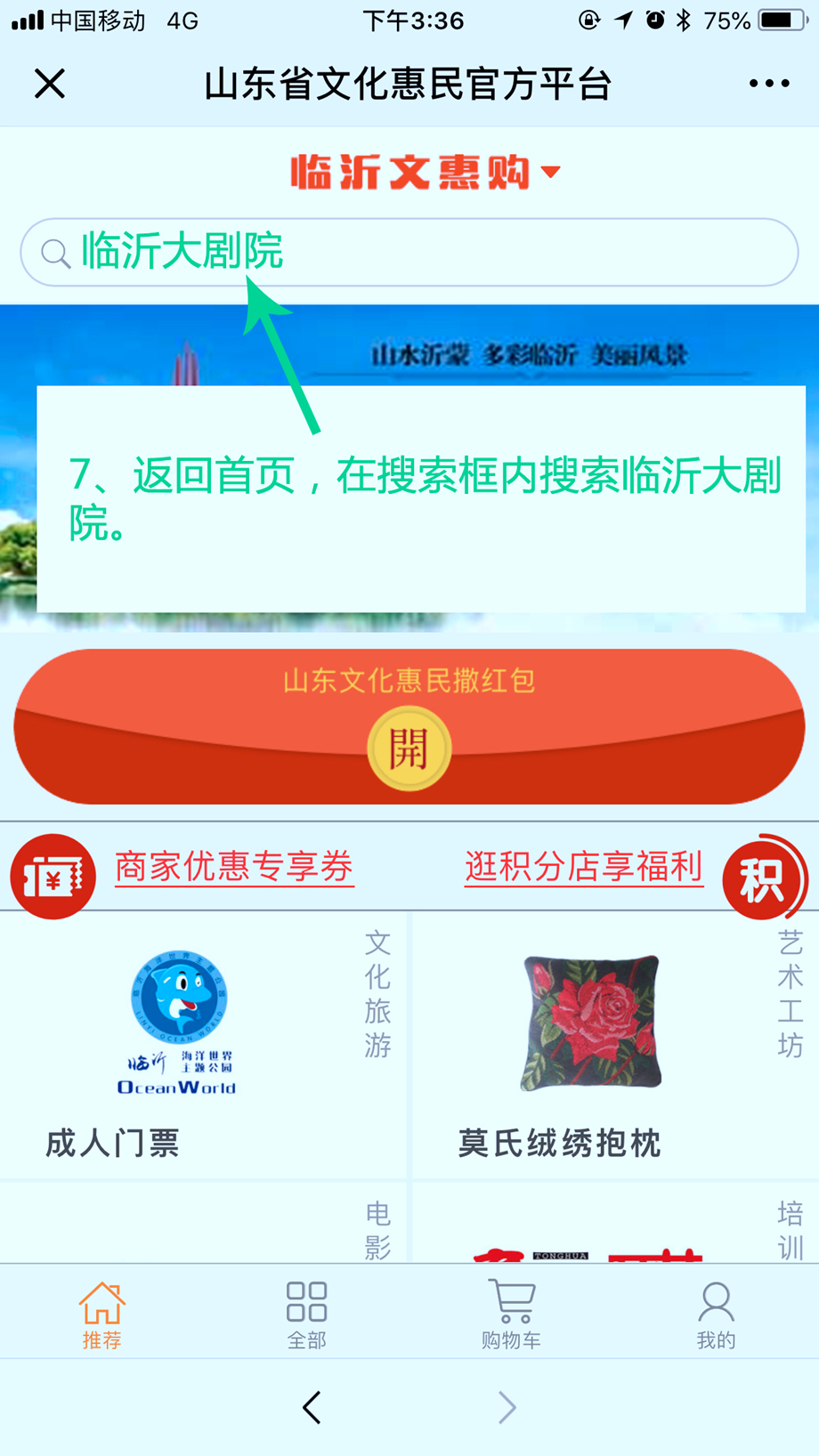The image size is (819, 1456).
Task: Go back with the browser back arrow
Action: (312, 1407)
